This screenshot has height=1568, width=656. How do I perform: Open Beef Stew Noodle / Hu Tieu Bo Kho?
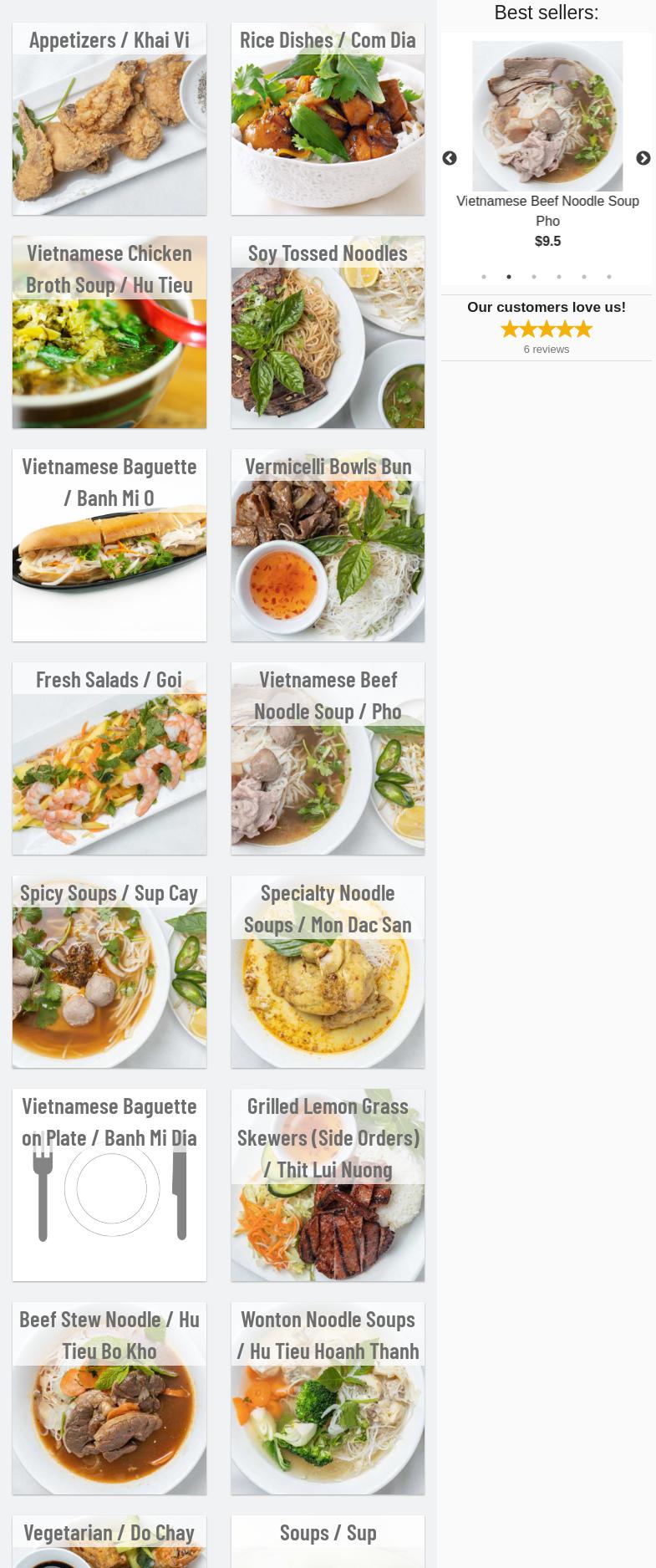point(109,1399)
